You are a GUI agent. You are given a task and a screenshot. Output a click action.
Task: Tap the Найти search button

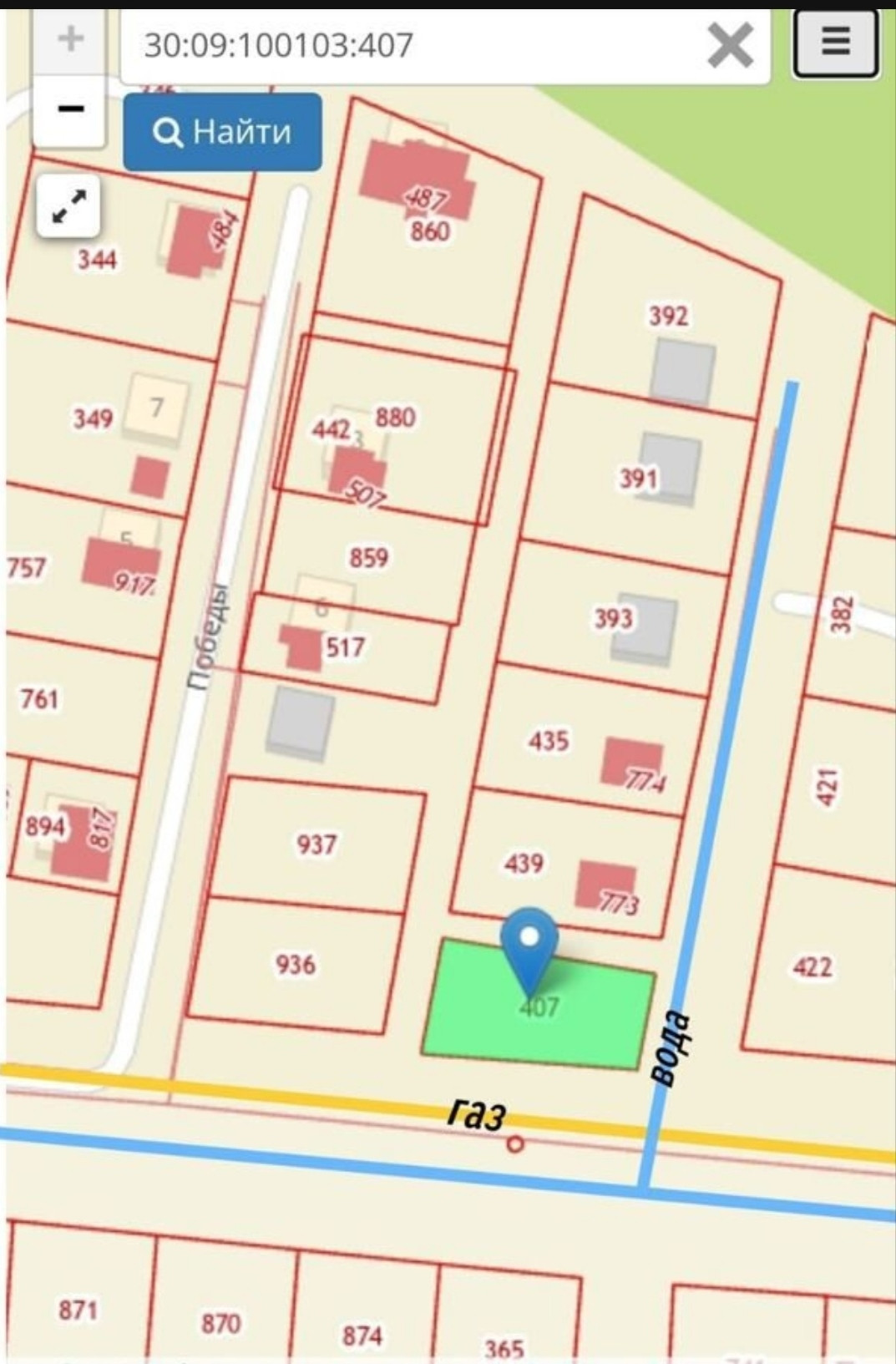tap(223, 132)
